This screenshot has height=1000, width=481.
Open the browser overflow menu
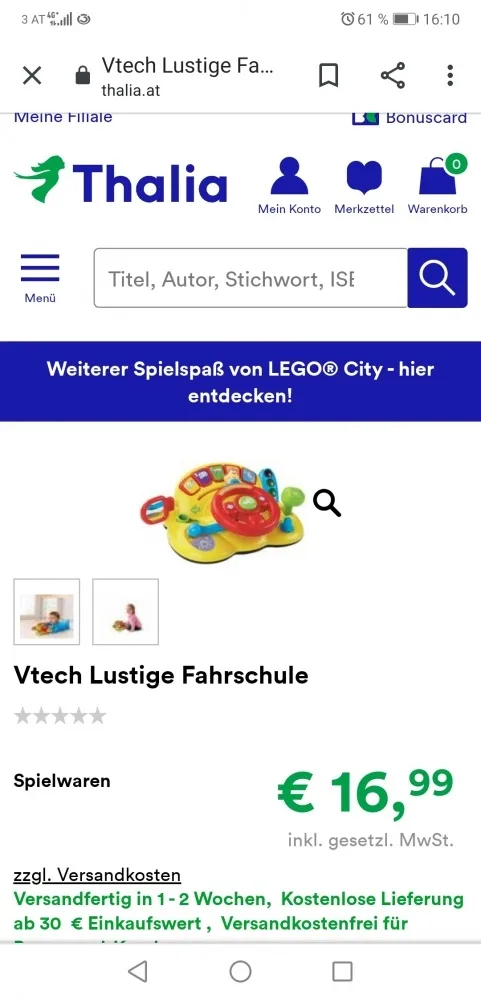[x=450, y=75]
